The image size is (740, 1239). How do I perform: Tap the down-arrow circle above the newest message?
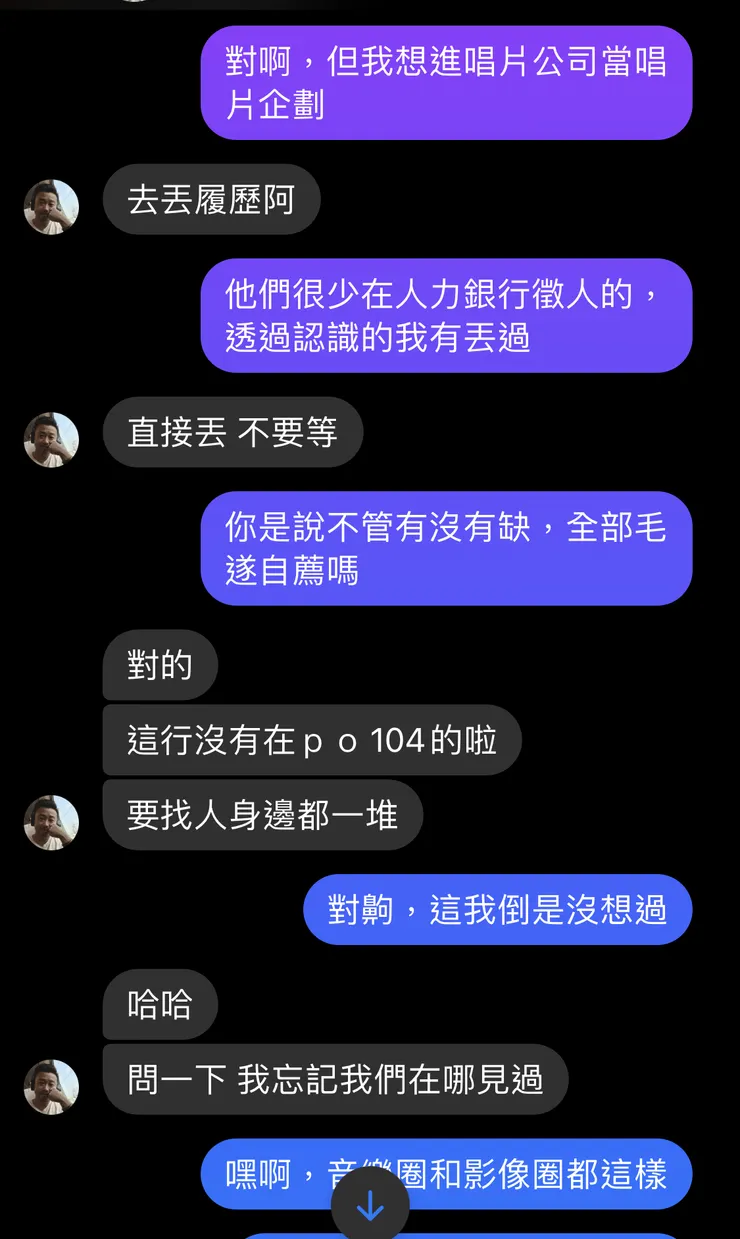point(370,1206)
